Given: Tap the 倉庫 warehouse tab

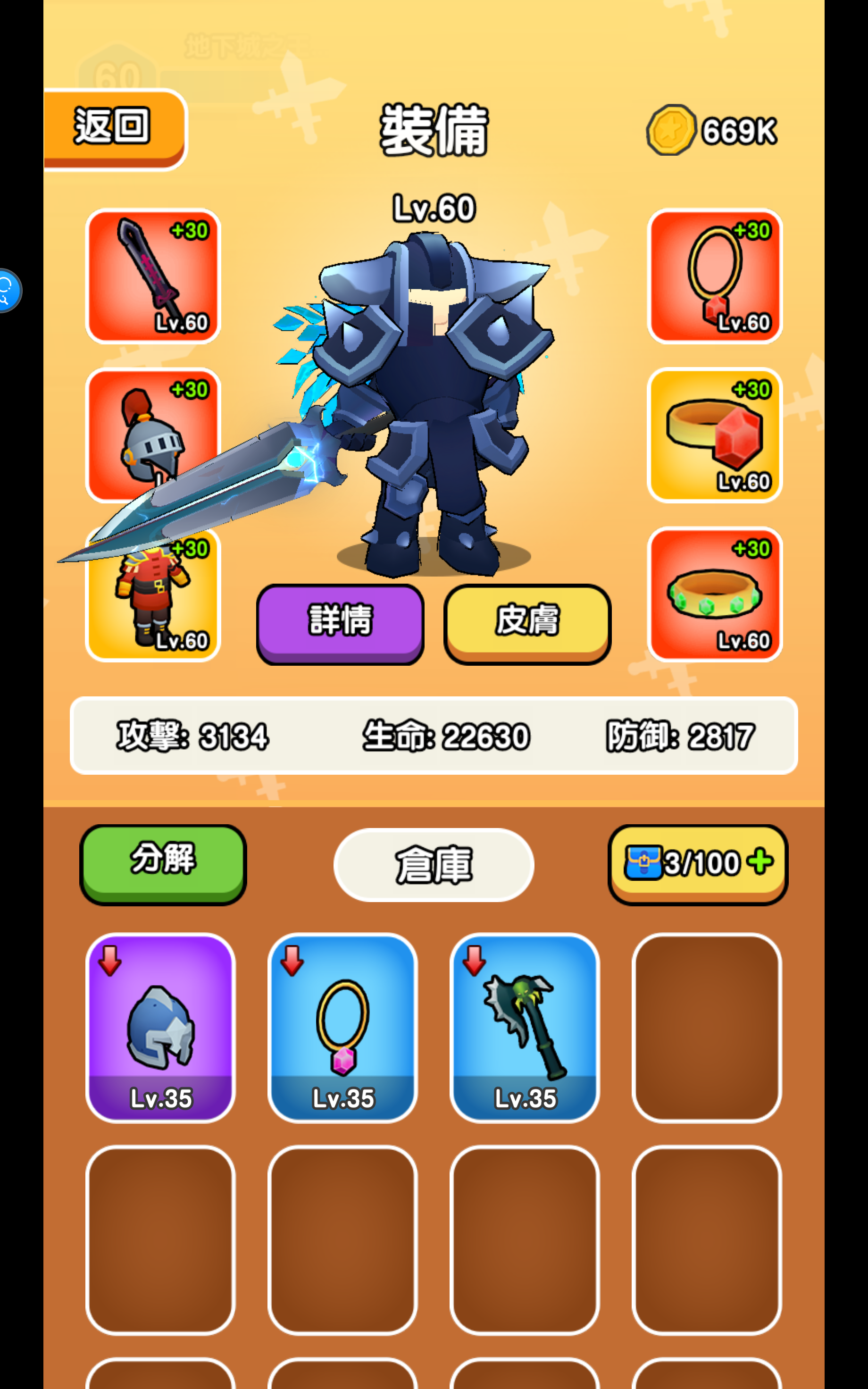Looking at the screenshot, I should pyautogui.click(x=434, y=864).
